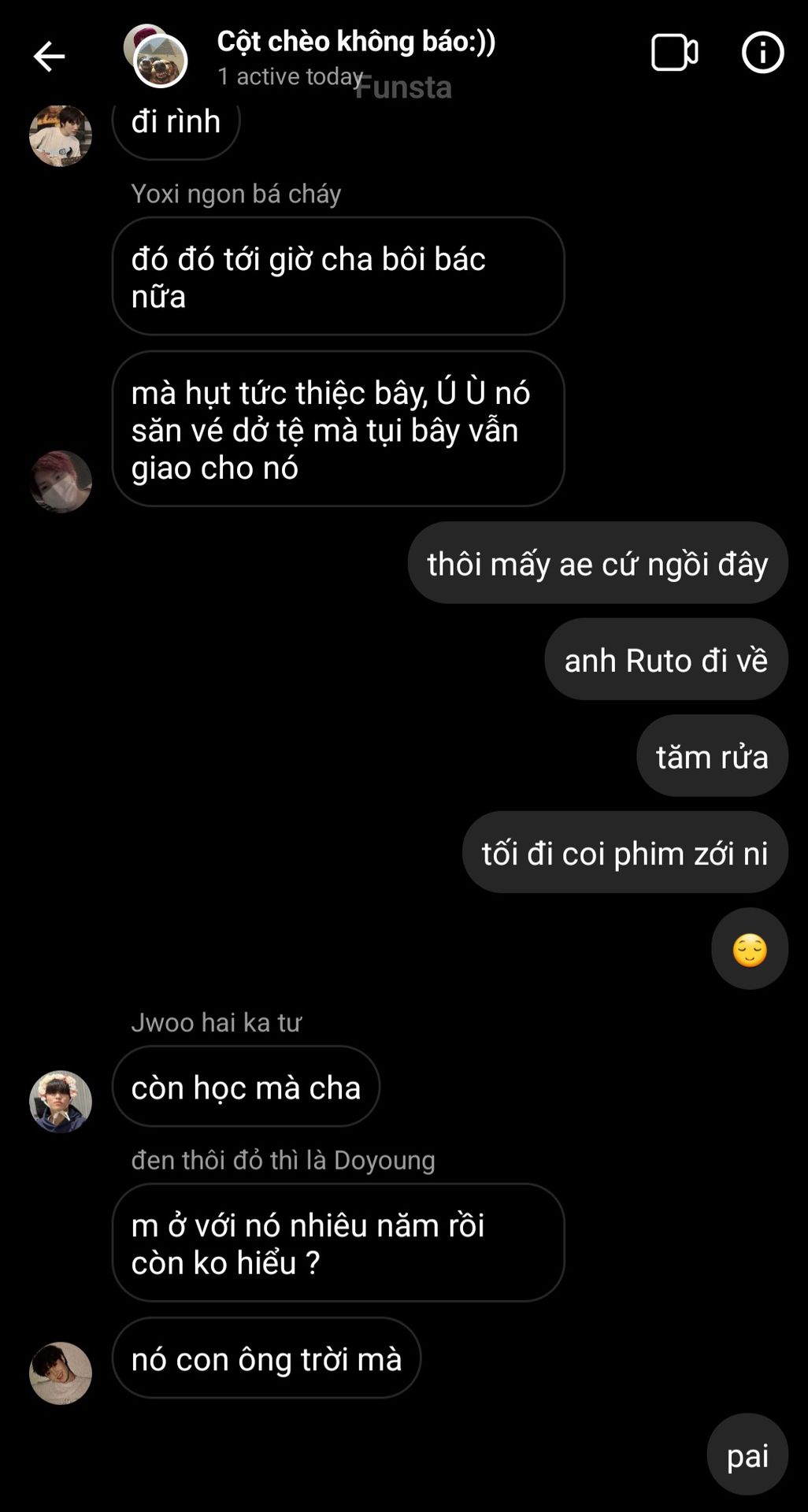Open Jwoo hai ka tư's avatar
Image resolution: width=808 pixels, height=1512 pixels.
coord(61,1102)
